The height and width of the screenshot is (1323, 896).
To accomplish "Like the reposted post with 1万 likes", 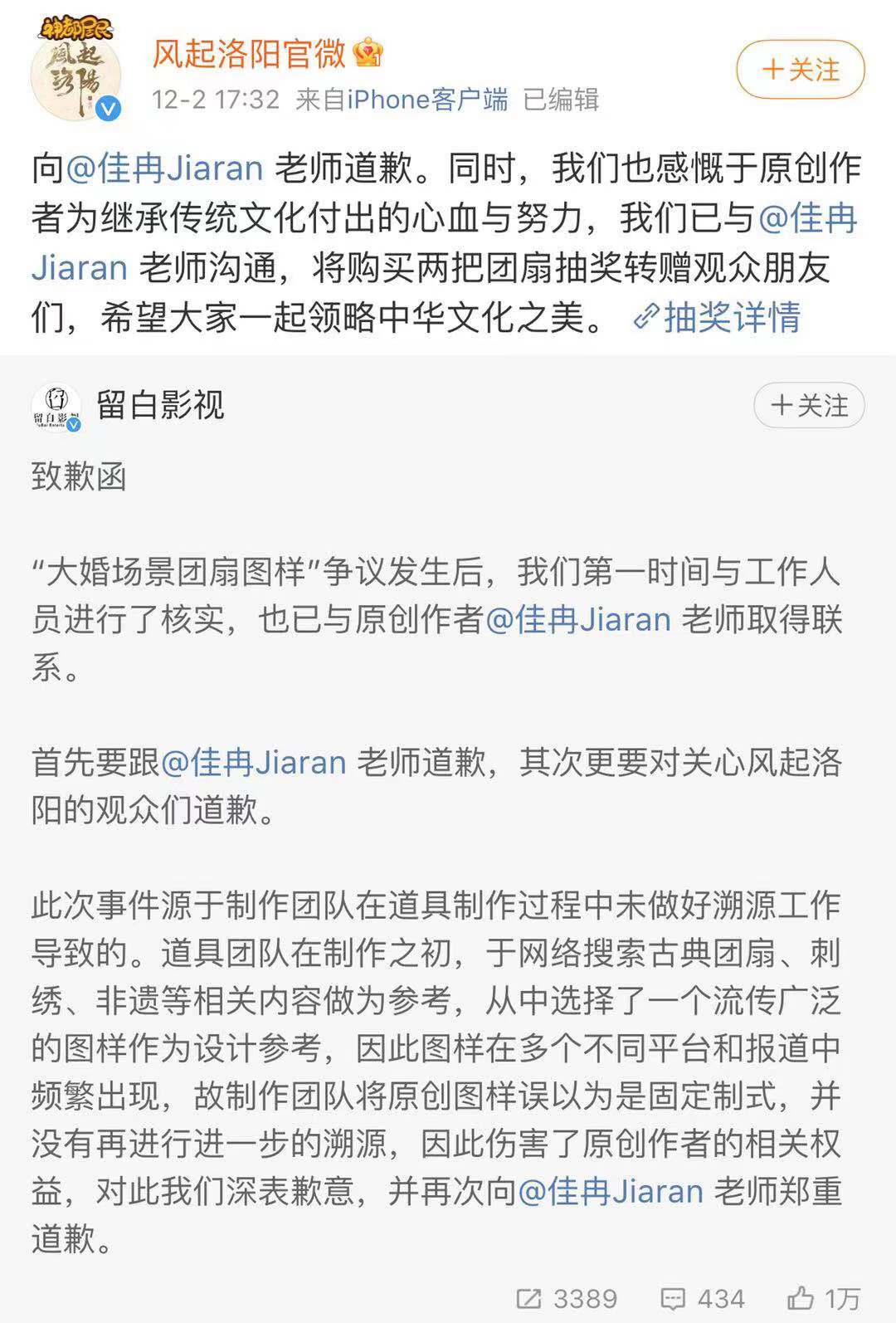I will point(823,1298).
